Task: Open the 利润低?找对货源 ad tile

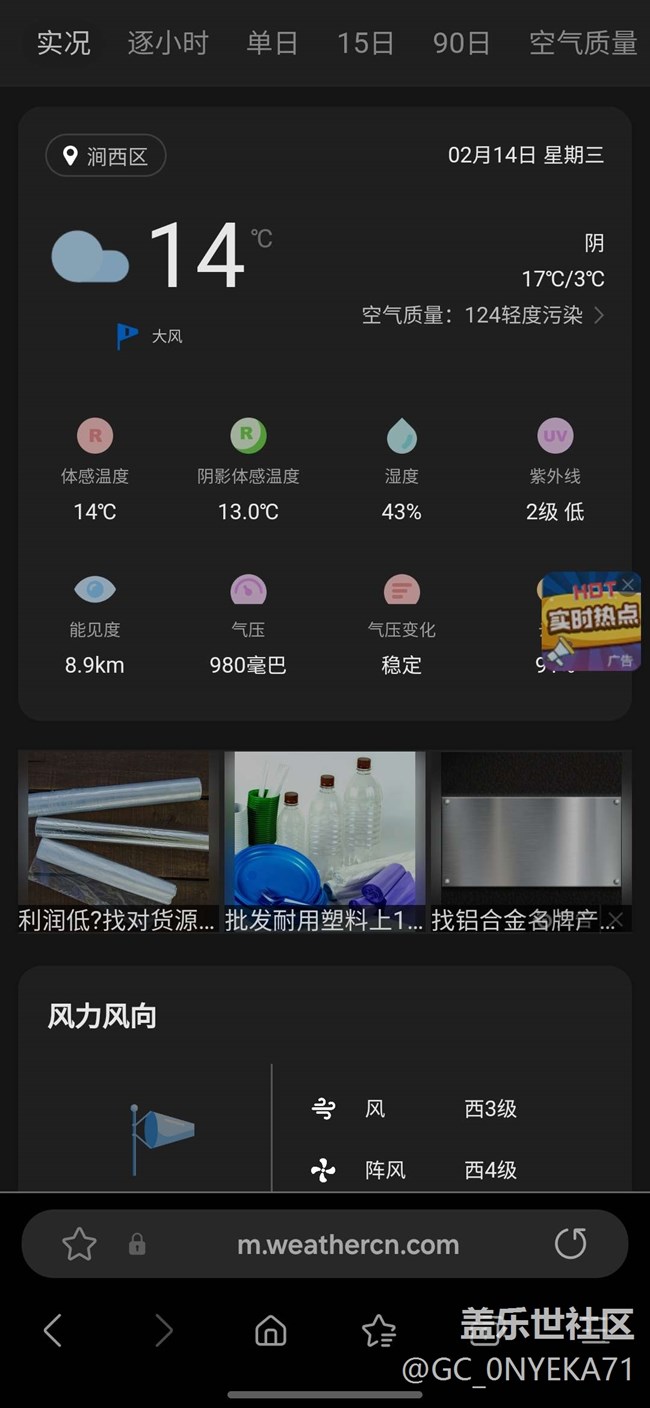Action: 118,842
